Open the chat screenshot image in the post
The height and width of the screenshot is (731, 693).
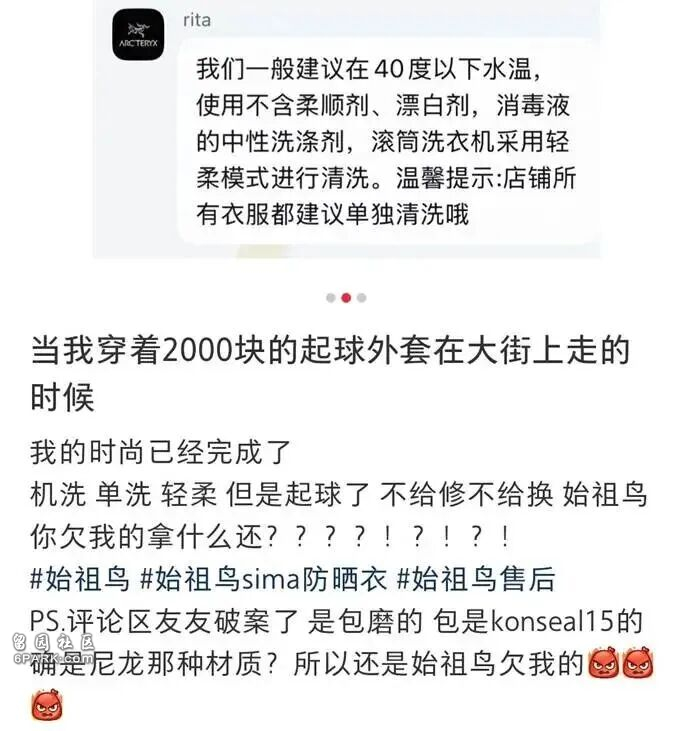(346, 128)
